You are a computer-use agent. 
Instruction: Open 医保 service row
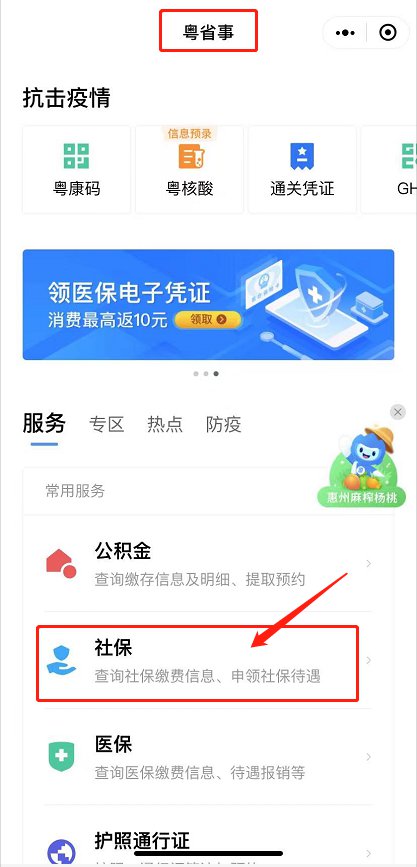pyautogui.click(x=208, y=757)
